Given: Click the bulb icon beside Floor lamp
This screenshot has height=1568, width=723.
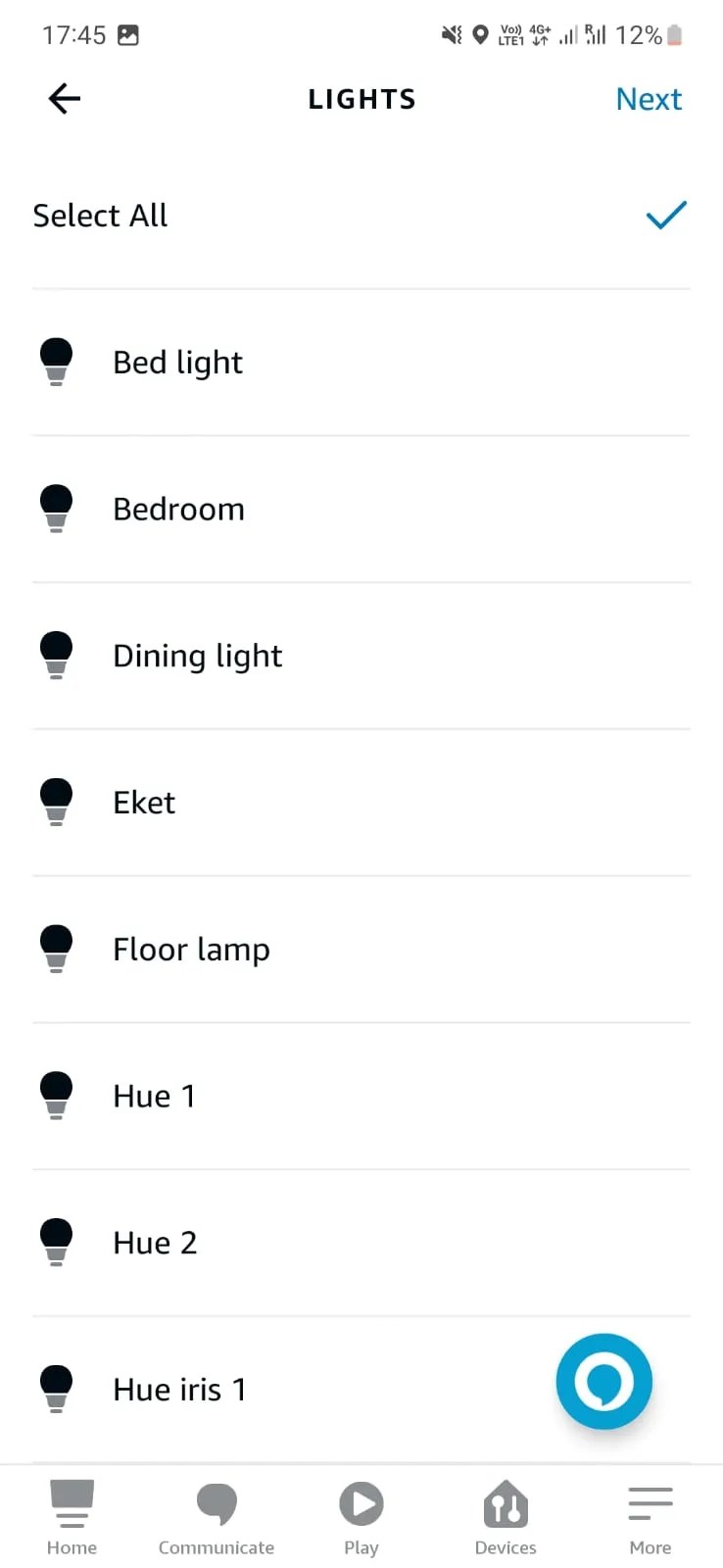Looking at the screenshot, I should pyautogui.click(x=56, y=948).
